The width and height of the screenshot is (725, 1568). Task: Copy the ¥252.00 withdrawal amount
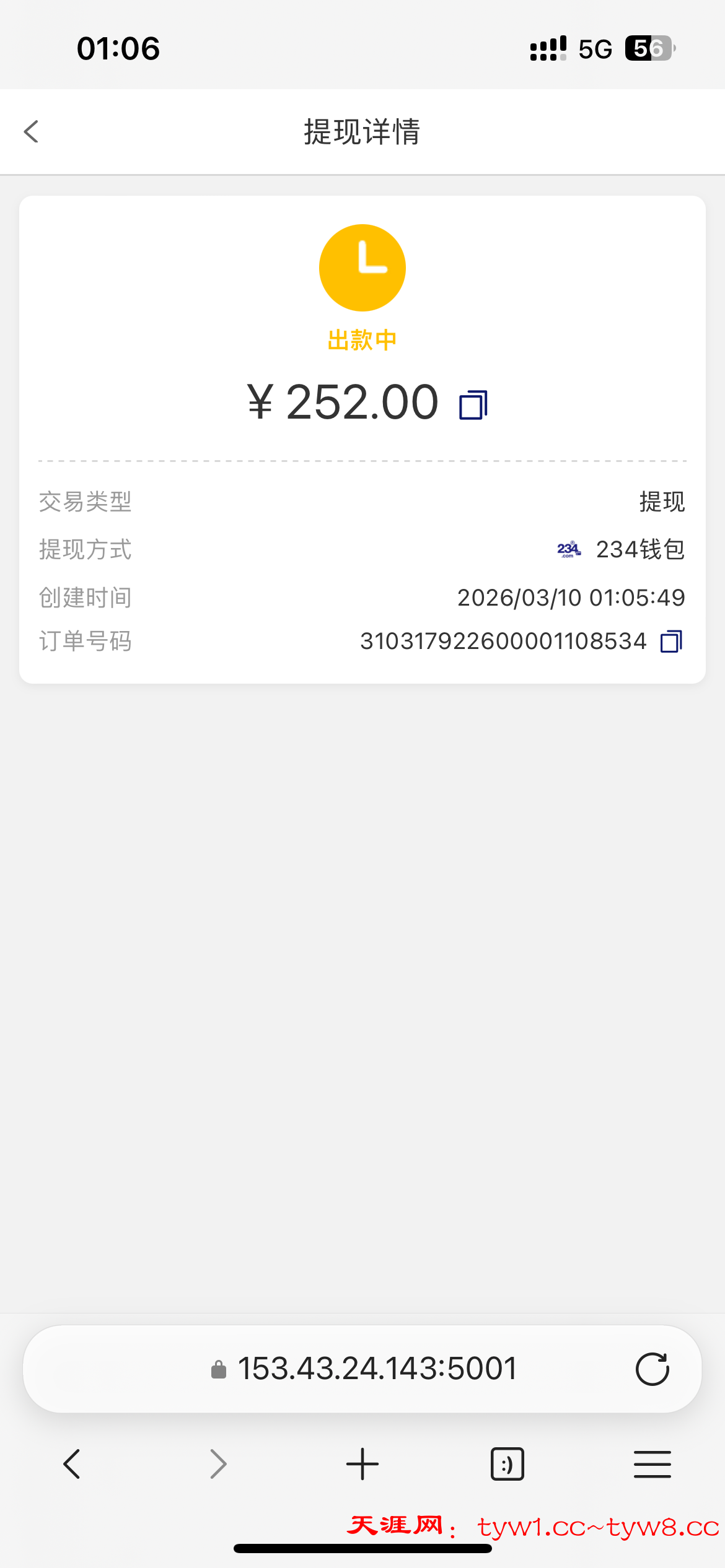coord(473,405)
